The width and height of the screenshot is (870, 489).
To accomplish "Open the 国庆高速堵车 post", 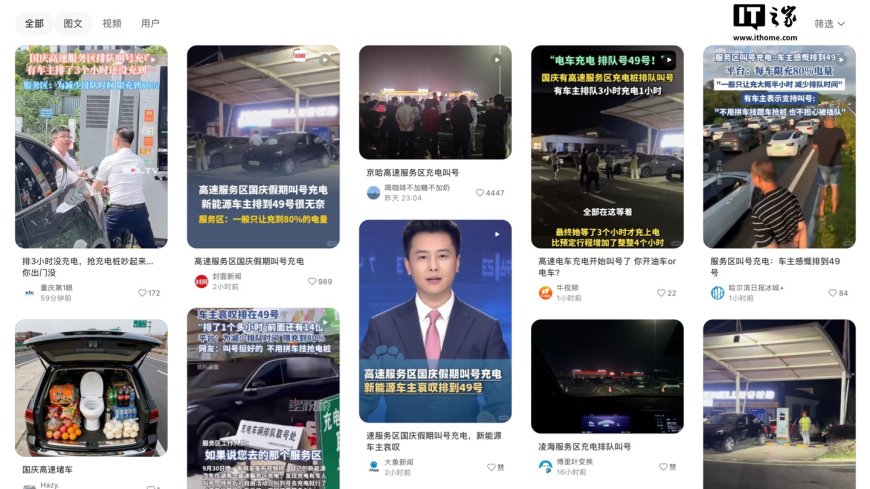I will pos(91,388).
